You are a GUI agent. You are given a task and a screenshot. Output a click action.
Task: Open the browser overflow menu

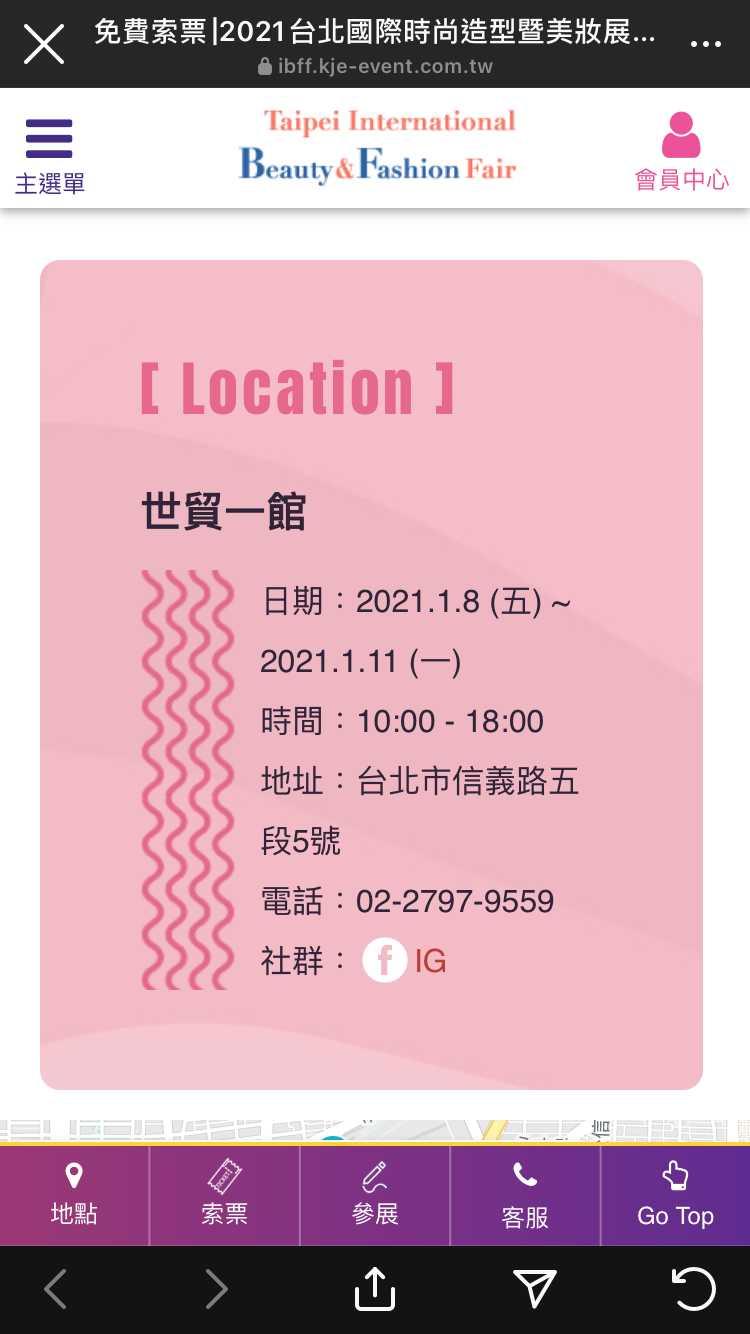pos(705,44)
